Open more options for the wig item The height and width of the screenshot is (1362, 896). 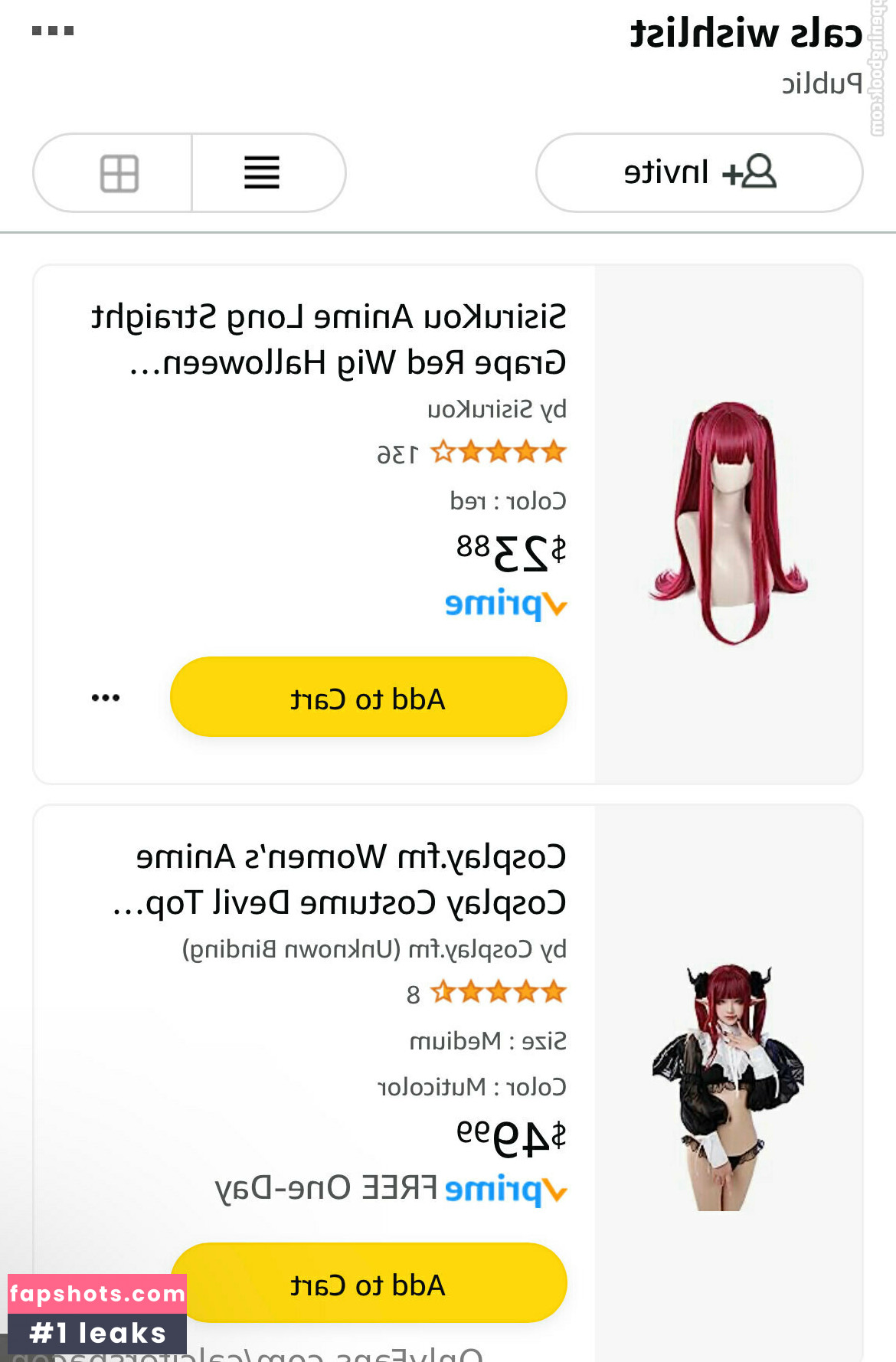click(105, 698)
